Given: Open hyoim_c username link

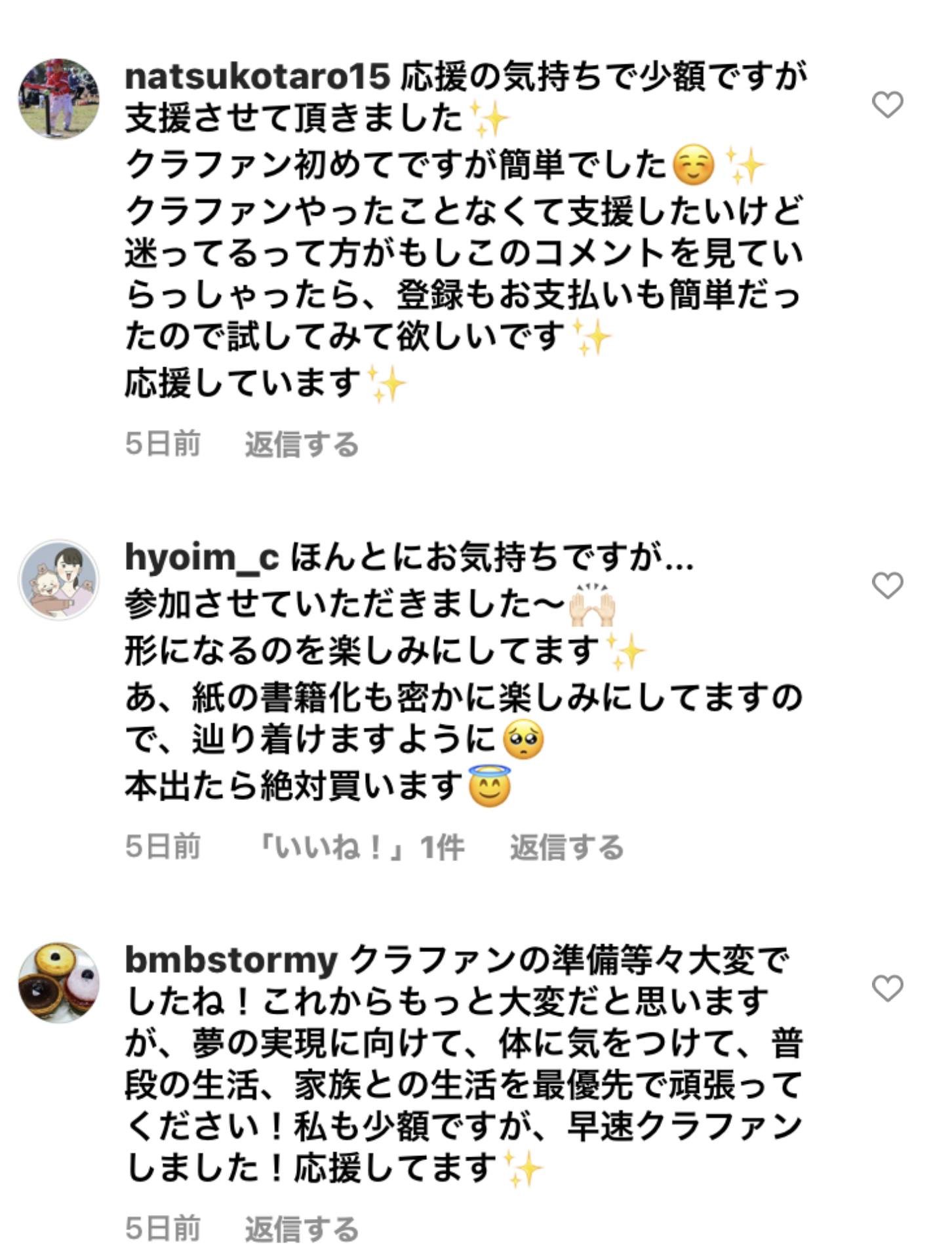Looking at the screenshot, I should pyautogui.click(x=202, y=558).
